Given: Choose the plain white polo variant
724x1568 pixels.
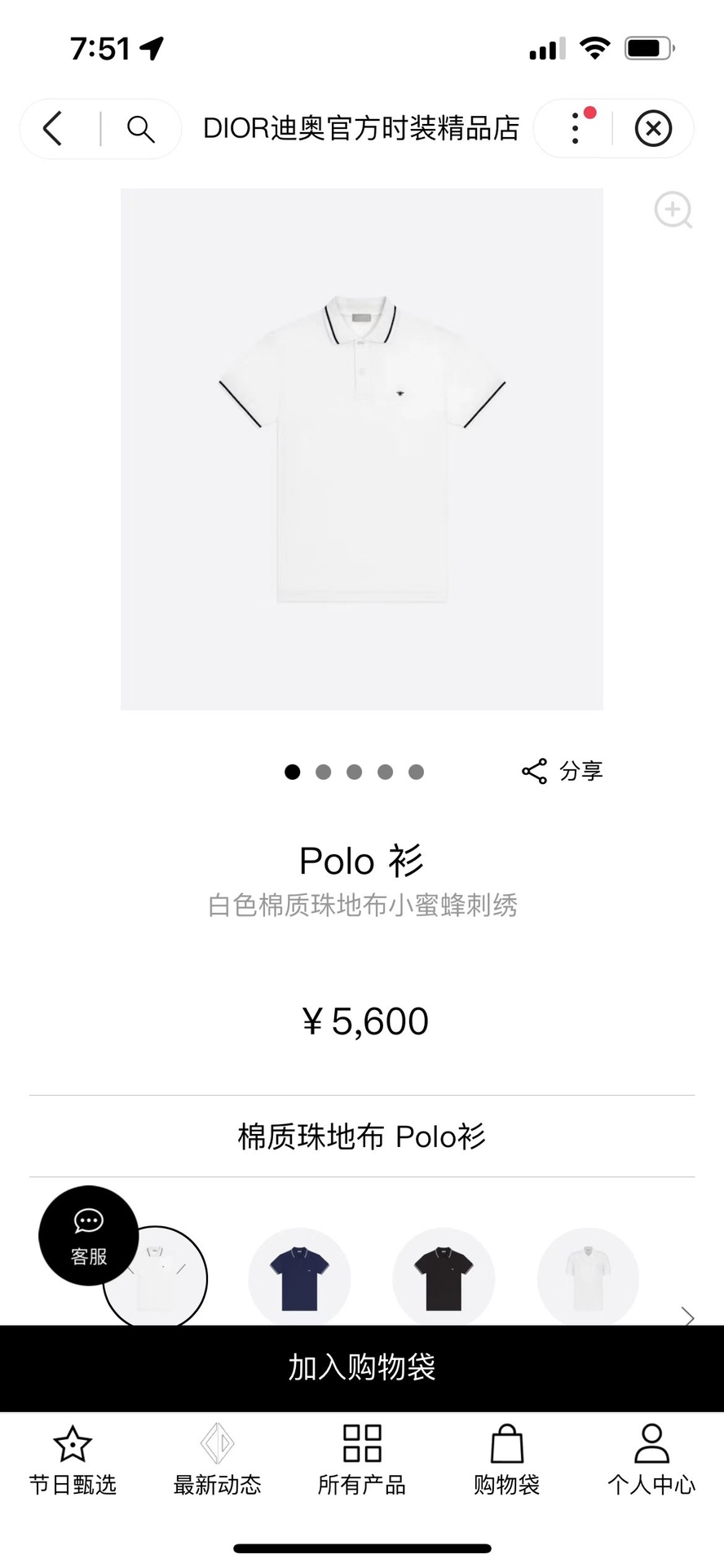Looking at the screenshot, I should [588, 1278].
